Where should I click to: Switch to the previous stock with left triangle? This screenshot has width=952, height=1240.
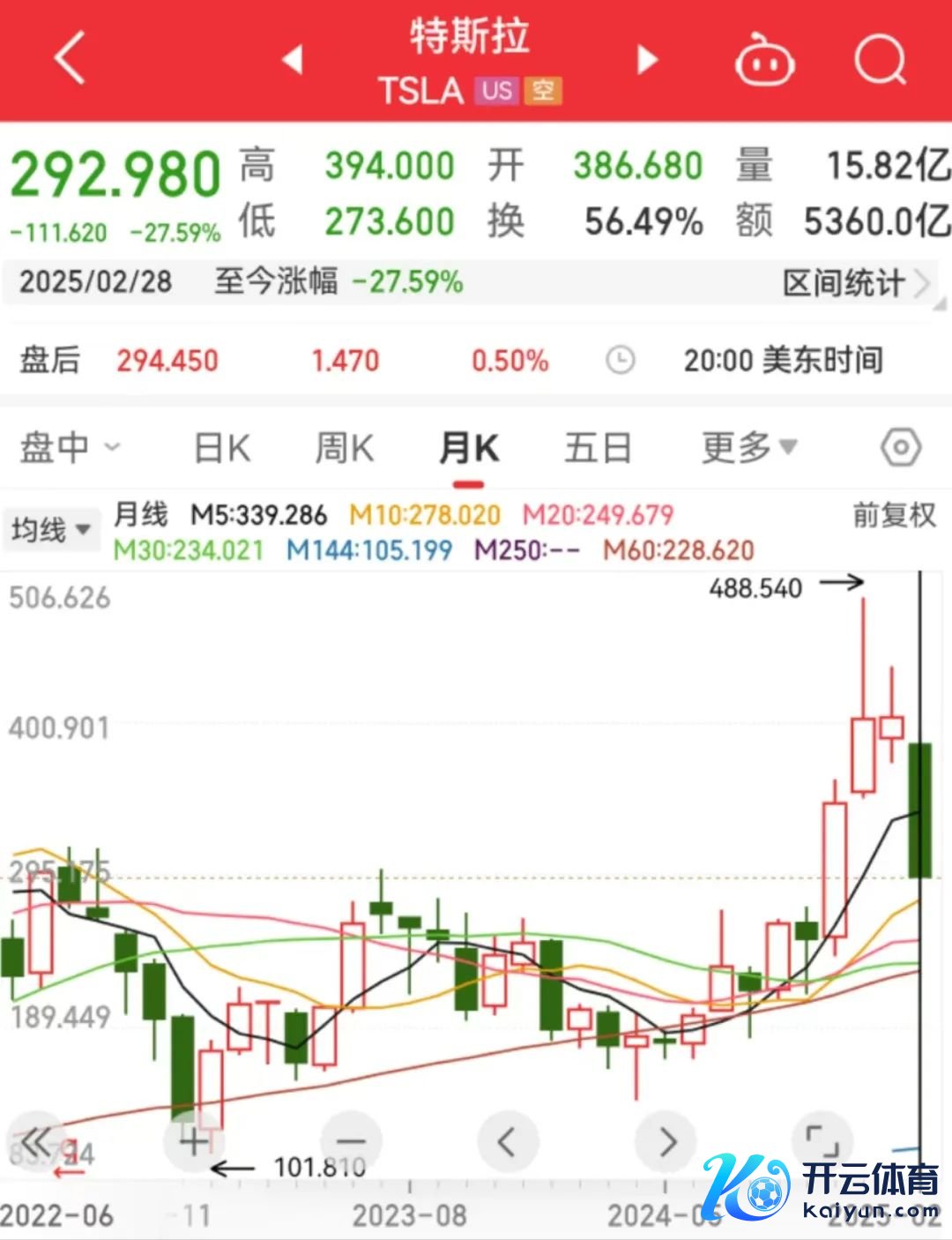[293, 59]
